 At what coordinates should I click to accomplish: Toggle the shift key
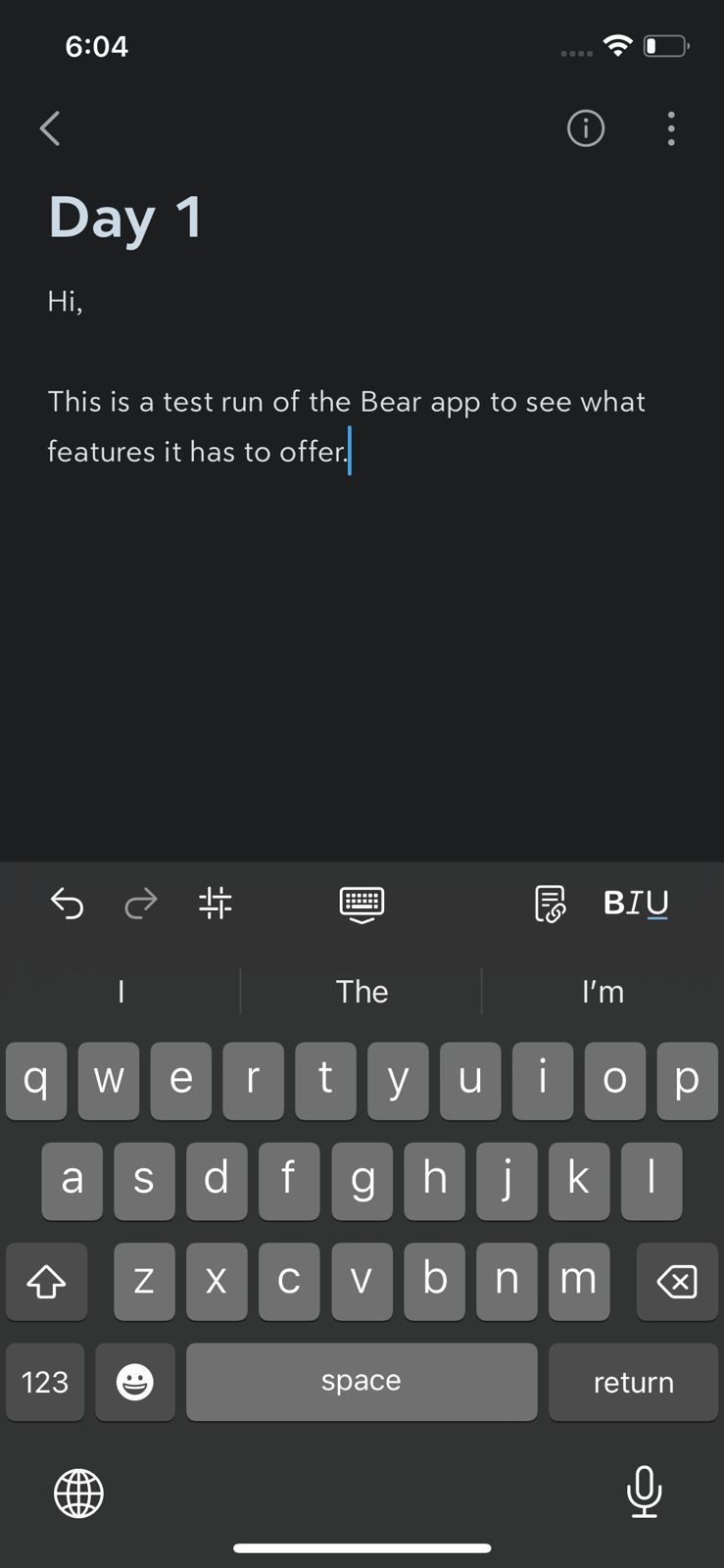[x=46, y=1282]
